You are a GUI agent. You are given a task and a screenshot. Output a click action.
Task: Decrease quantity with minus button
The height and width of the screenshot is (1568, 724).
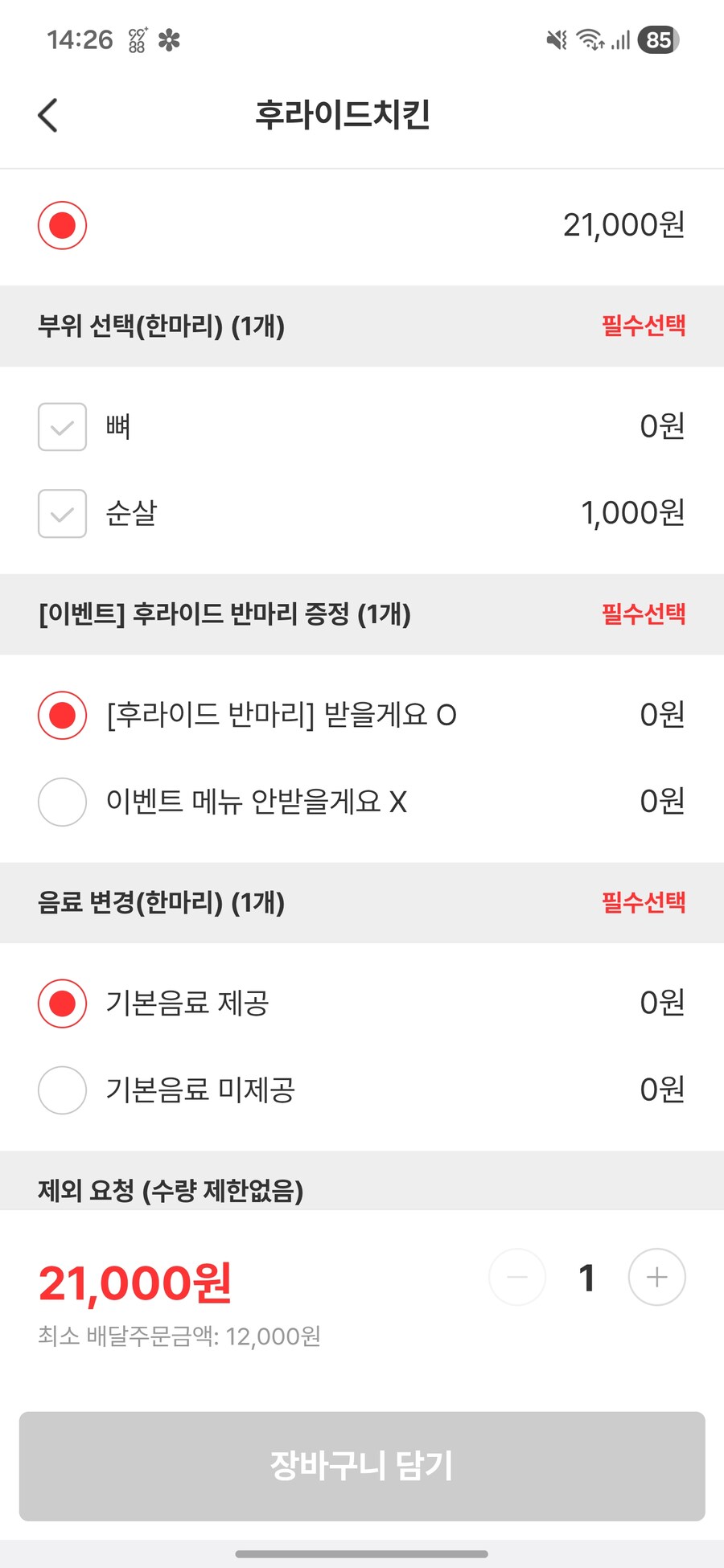pos(517,1277)
